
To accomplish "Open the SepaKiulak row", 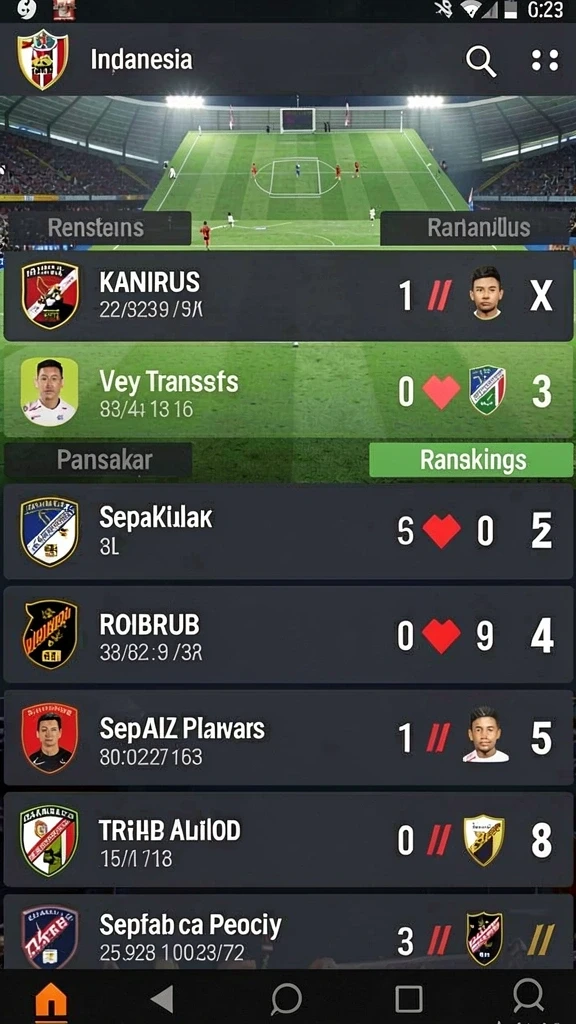I will coord(288,531).
